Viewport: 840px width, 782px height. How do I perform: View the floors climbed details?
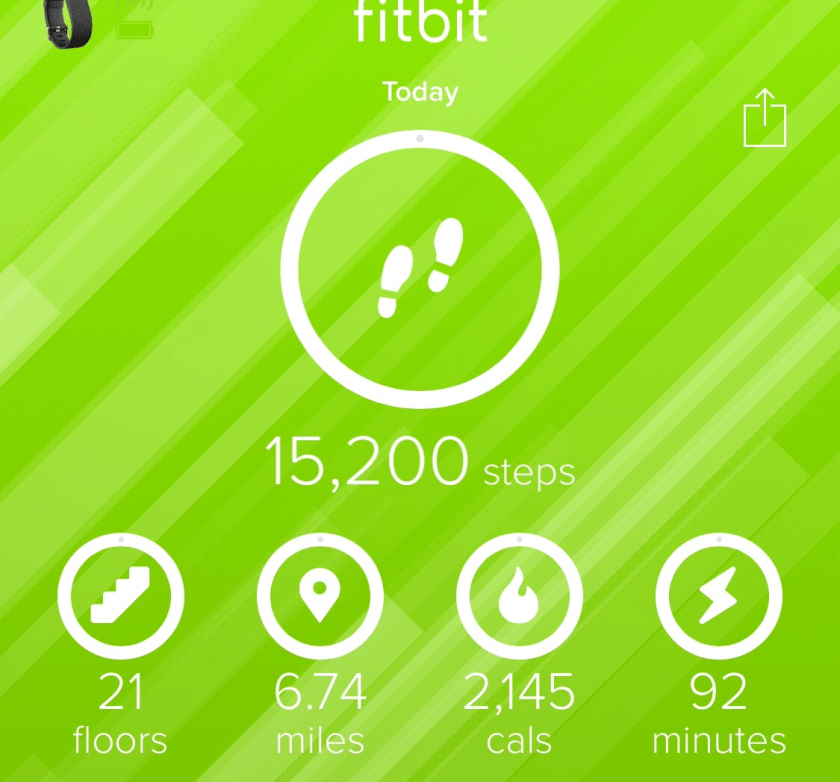point(120,597)
